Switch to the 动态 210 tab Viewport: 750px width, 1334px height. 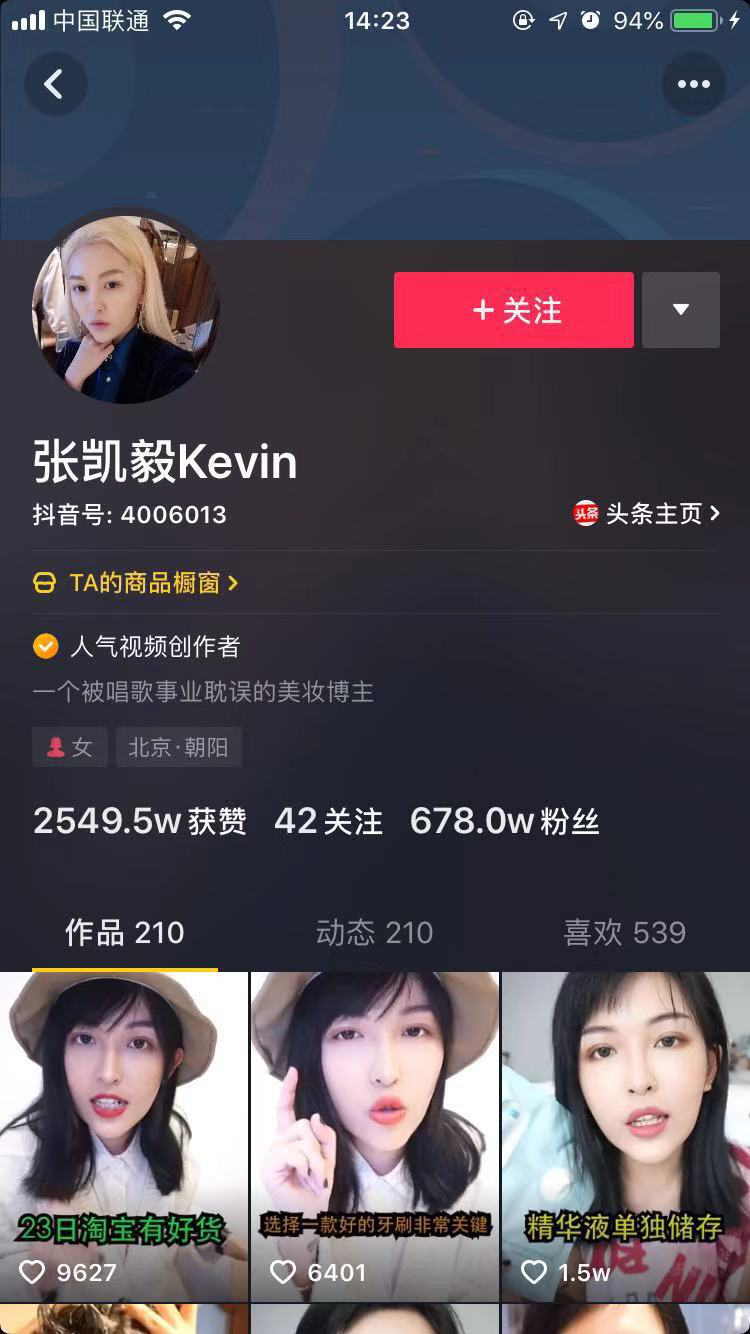point(374,933)
